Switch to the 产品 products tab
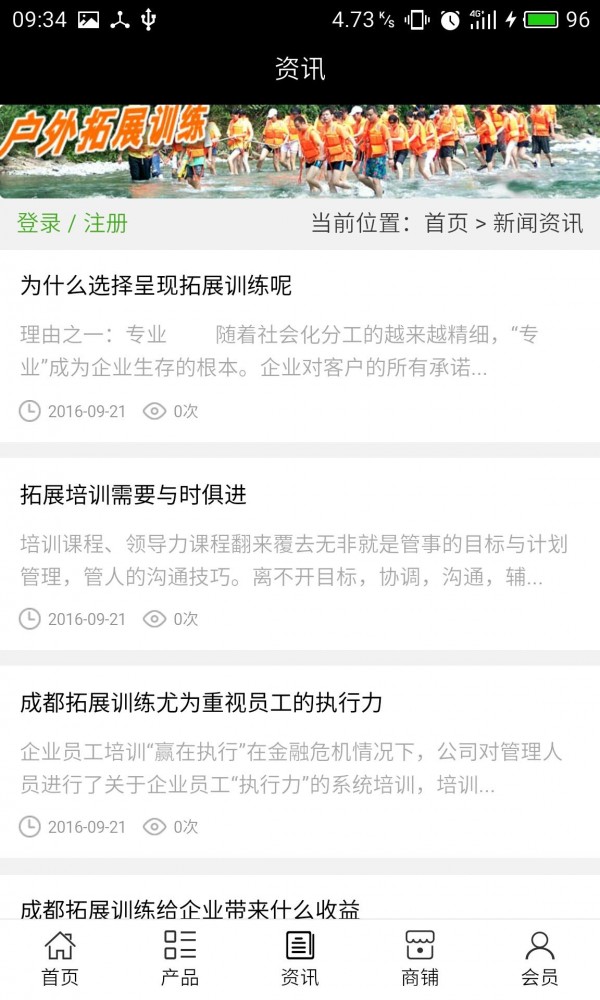The width and height of the screenshot is (600, 1000). (x=180, y=958)
